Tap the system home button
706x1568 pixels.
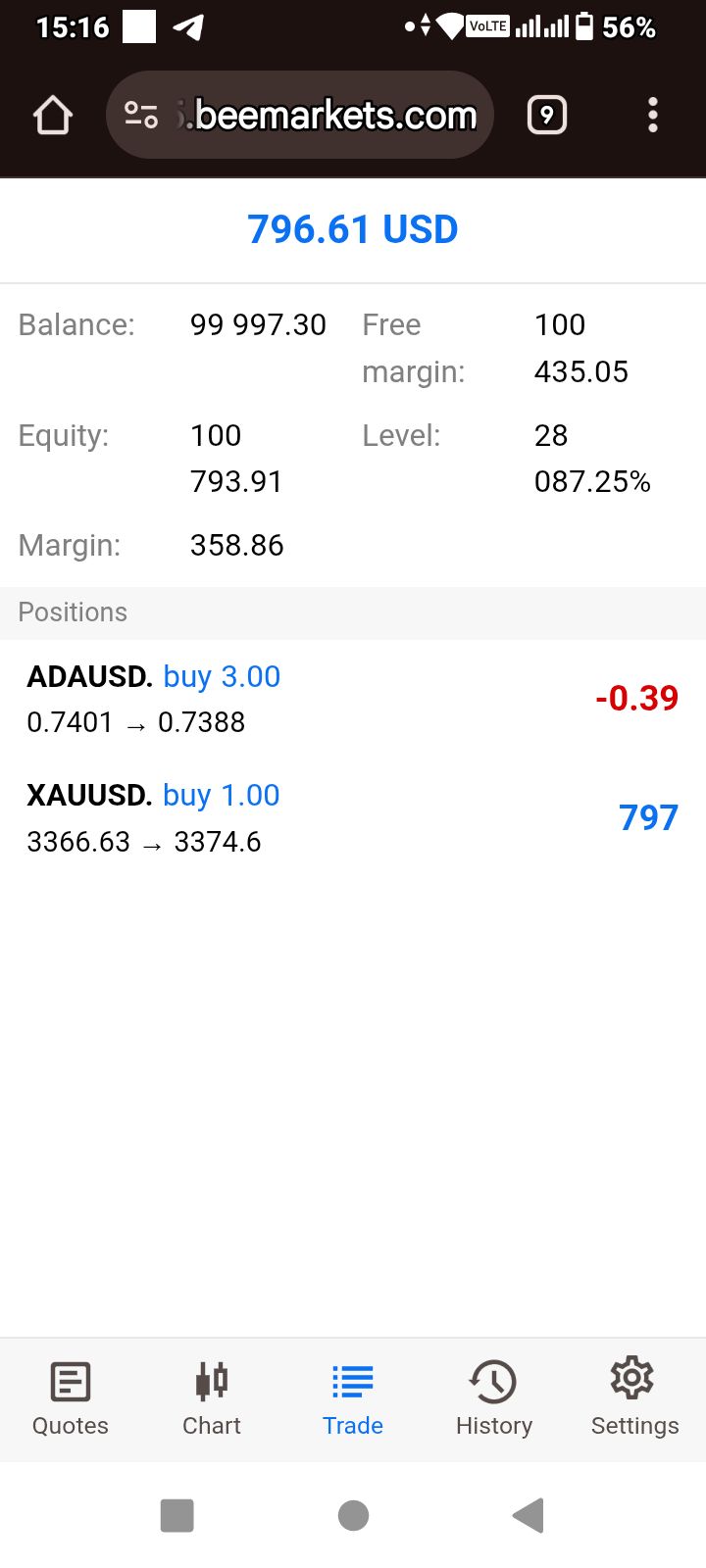(353, 1515)
